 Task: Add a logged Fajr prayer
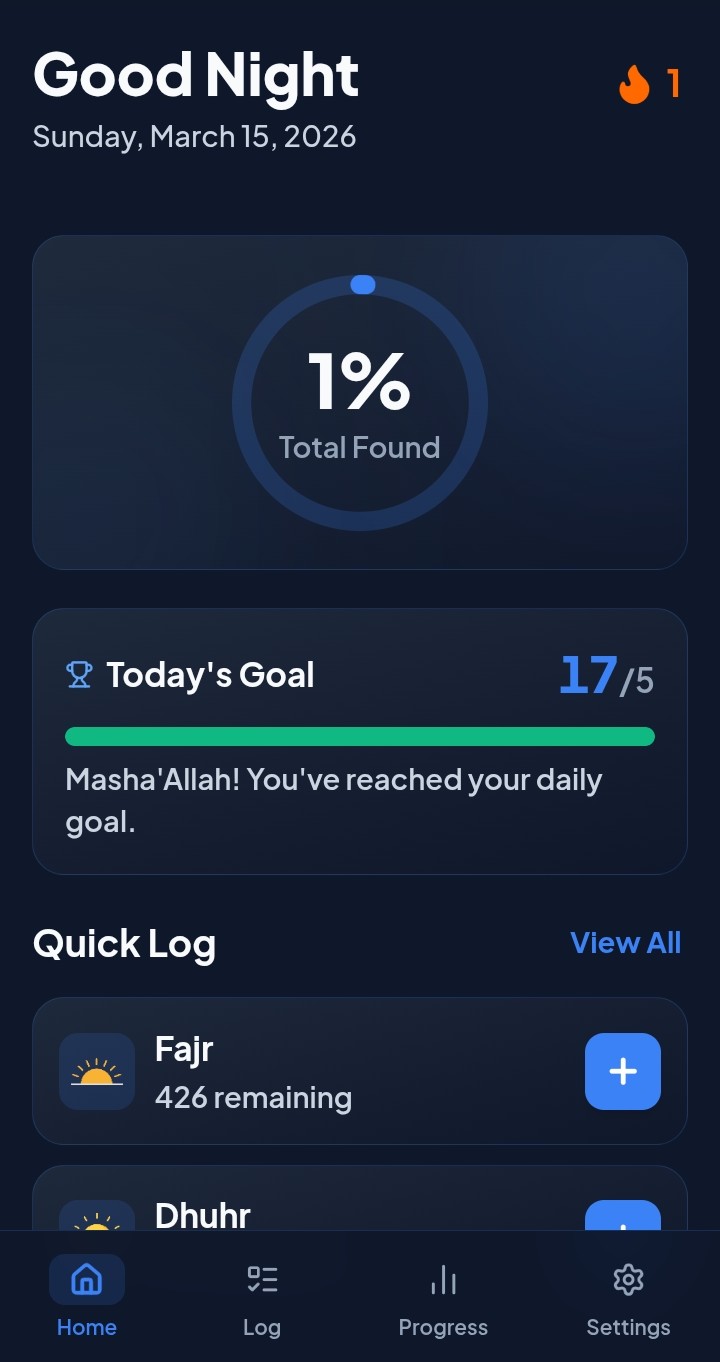(622, 1071)
